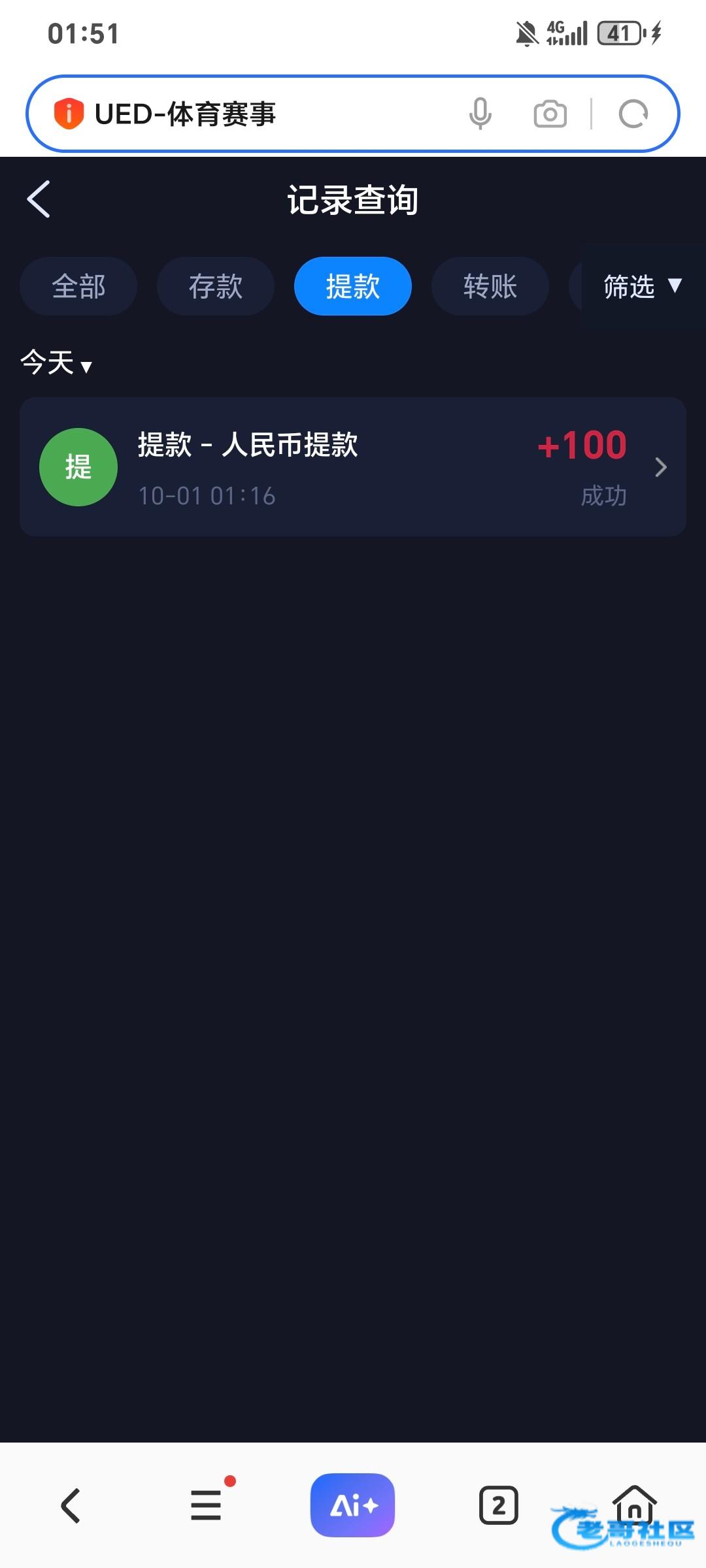This screenshot has height=1568, width=706.
Task: Go back from the 记录查询 page
Action: tap(39, 199)
